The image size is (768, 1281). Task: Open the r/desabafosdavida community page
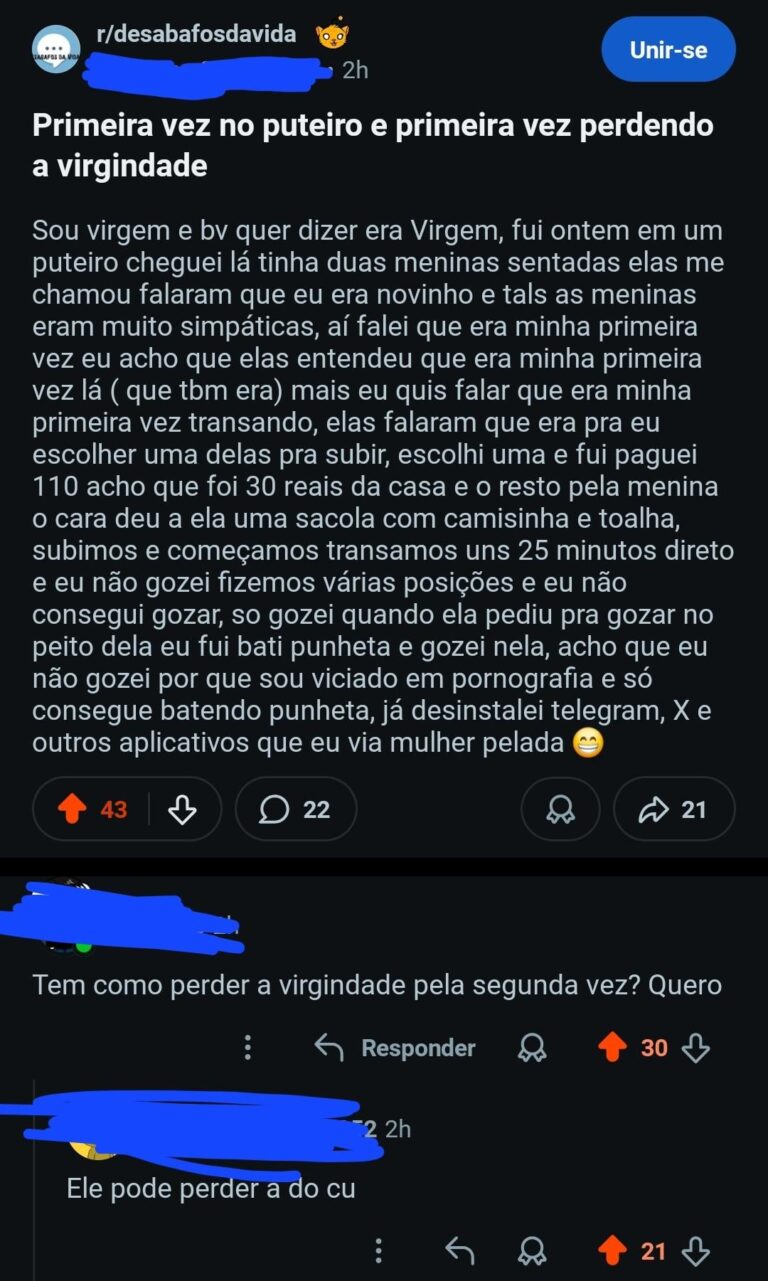[196, 34]
